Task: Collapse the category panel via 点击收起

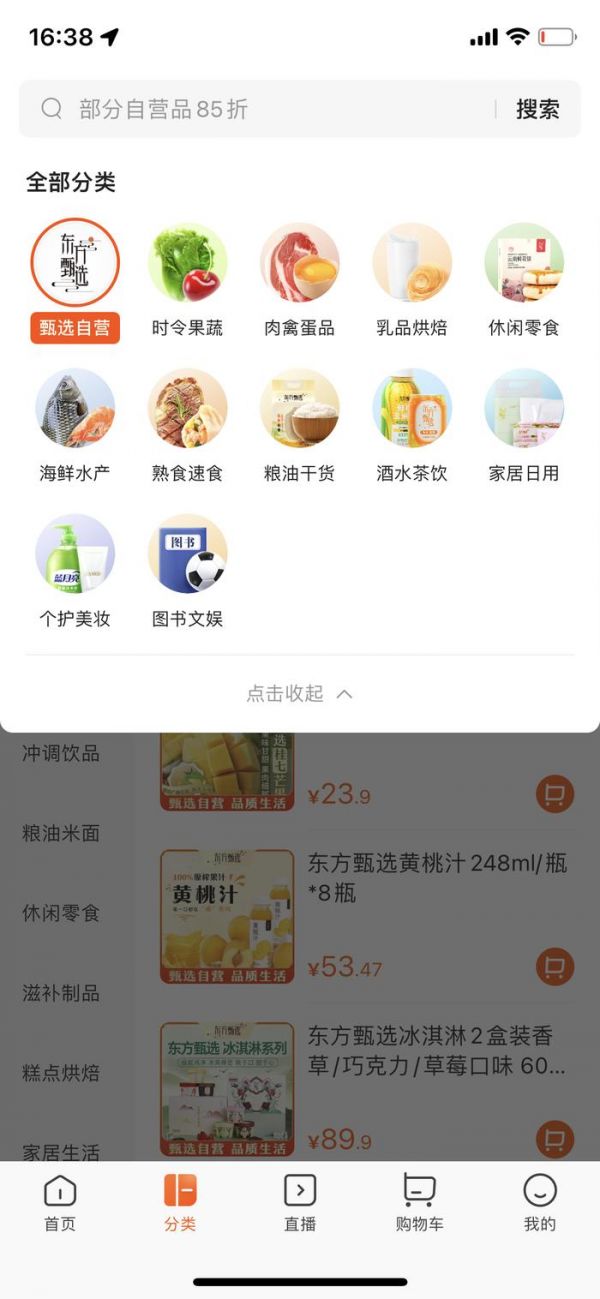Action: pyautogui.click(x=299, y=694)
